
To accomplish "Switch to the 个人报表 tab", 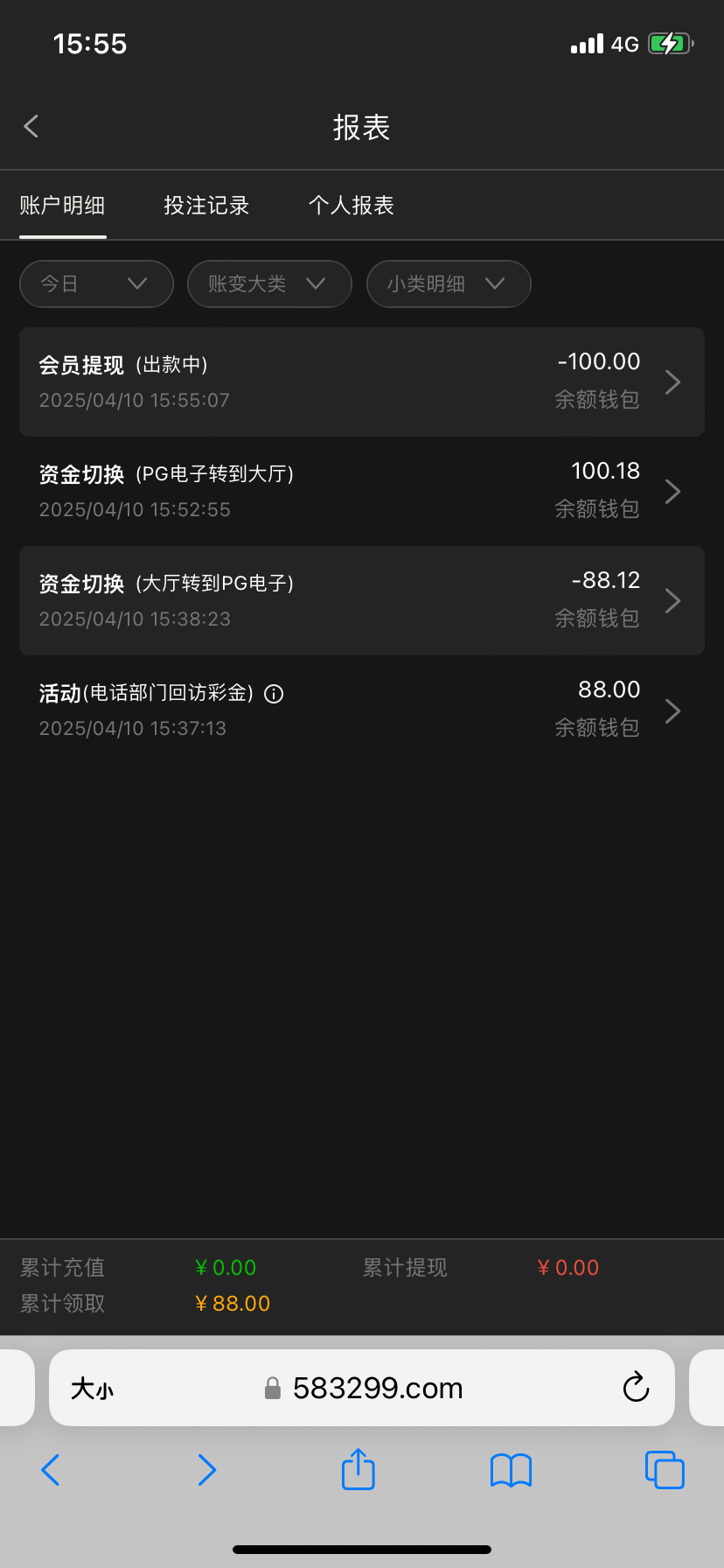I will pos(352,206).
